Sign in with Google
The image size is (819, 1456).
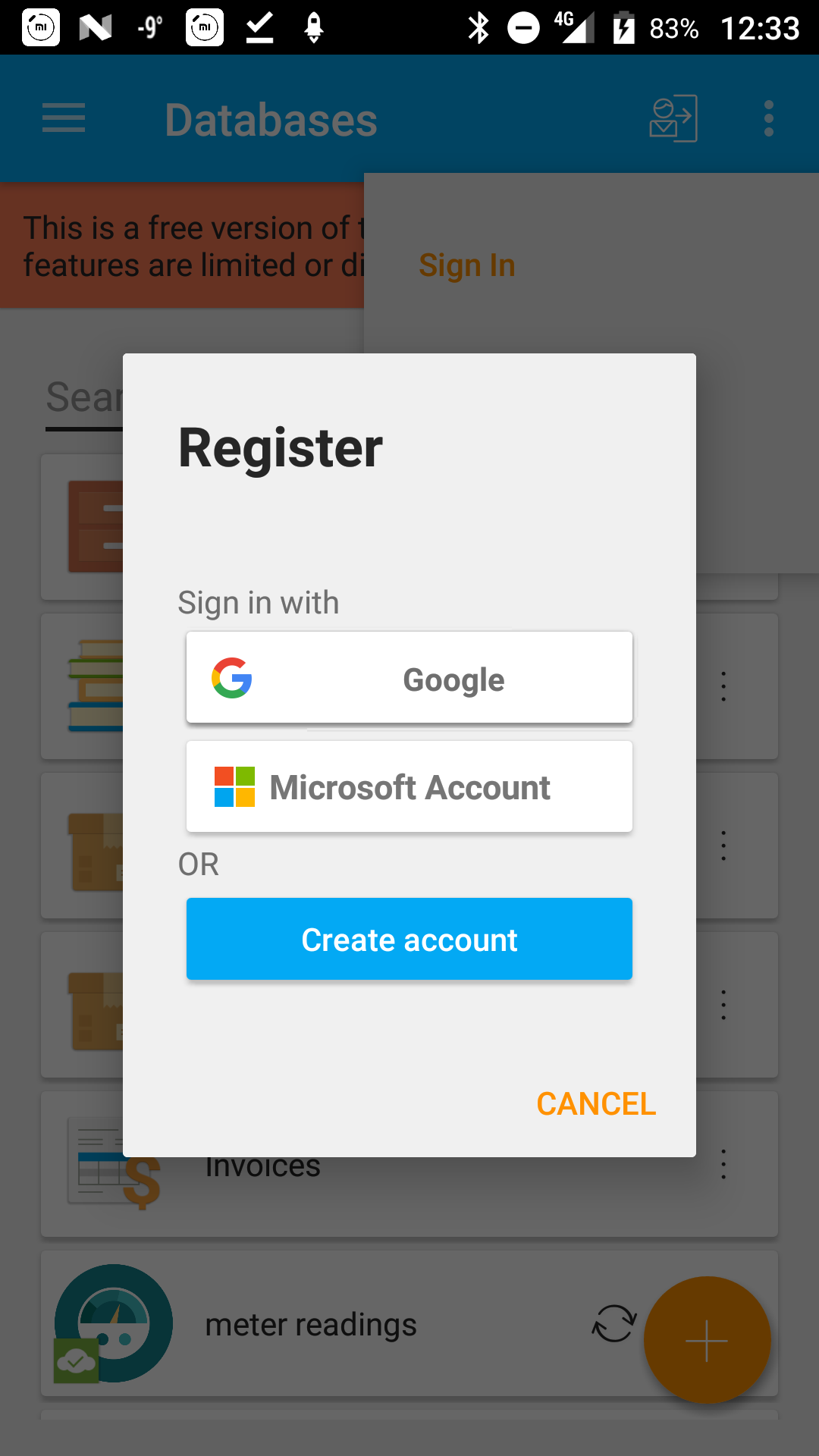(x=409, y=677)
